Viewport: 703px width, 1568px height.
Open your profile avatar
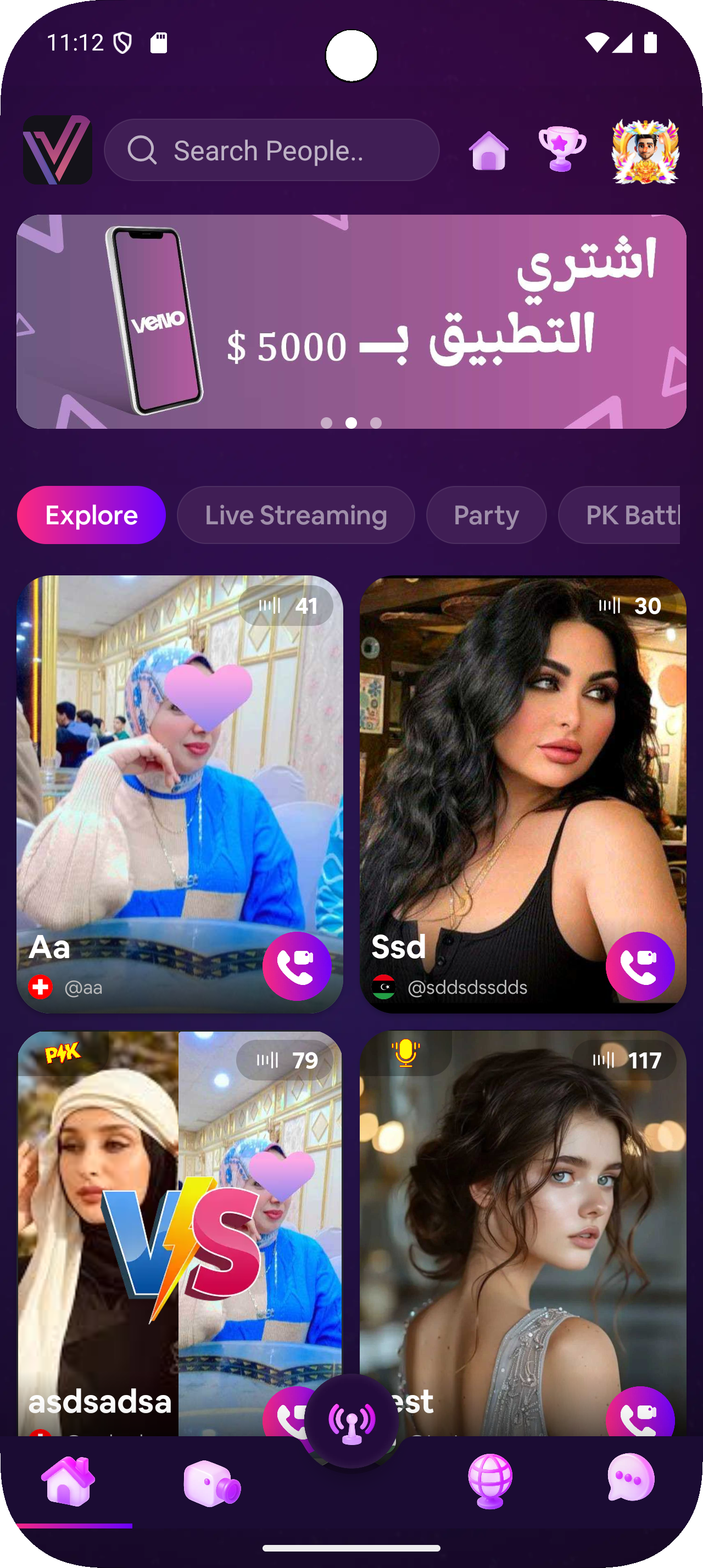[645, 151]
